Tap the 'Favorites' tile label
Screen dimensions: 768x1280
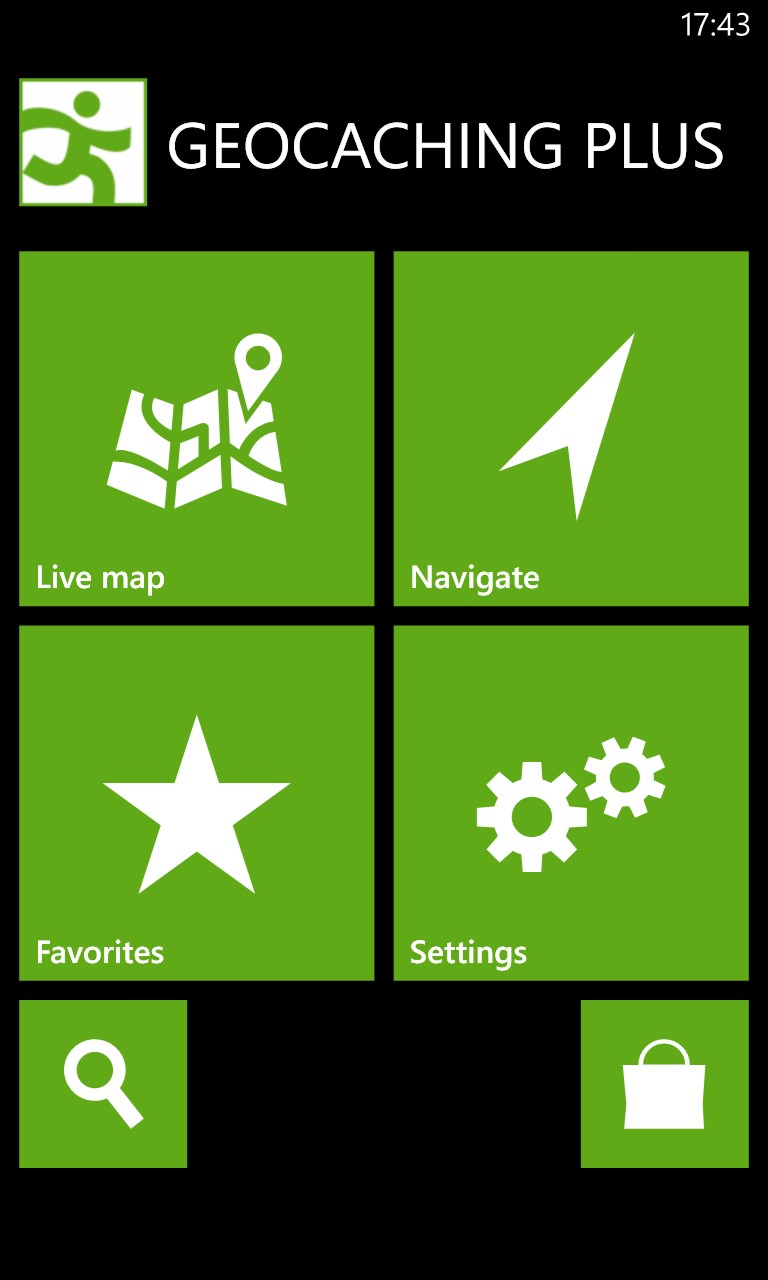pyautogui.click(x=100, y=952)
